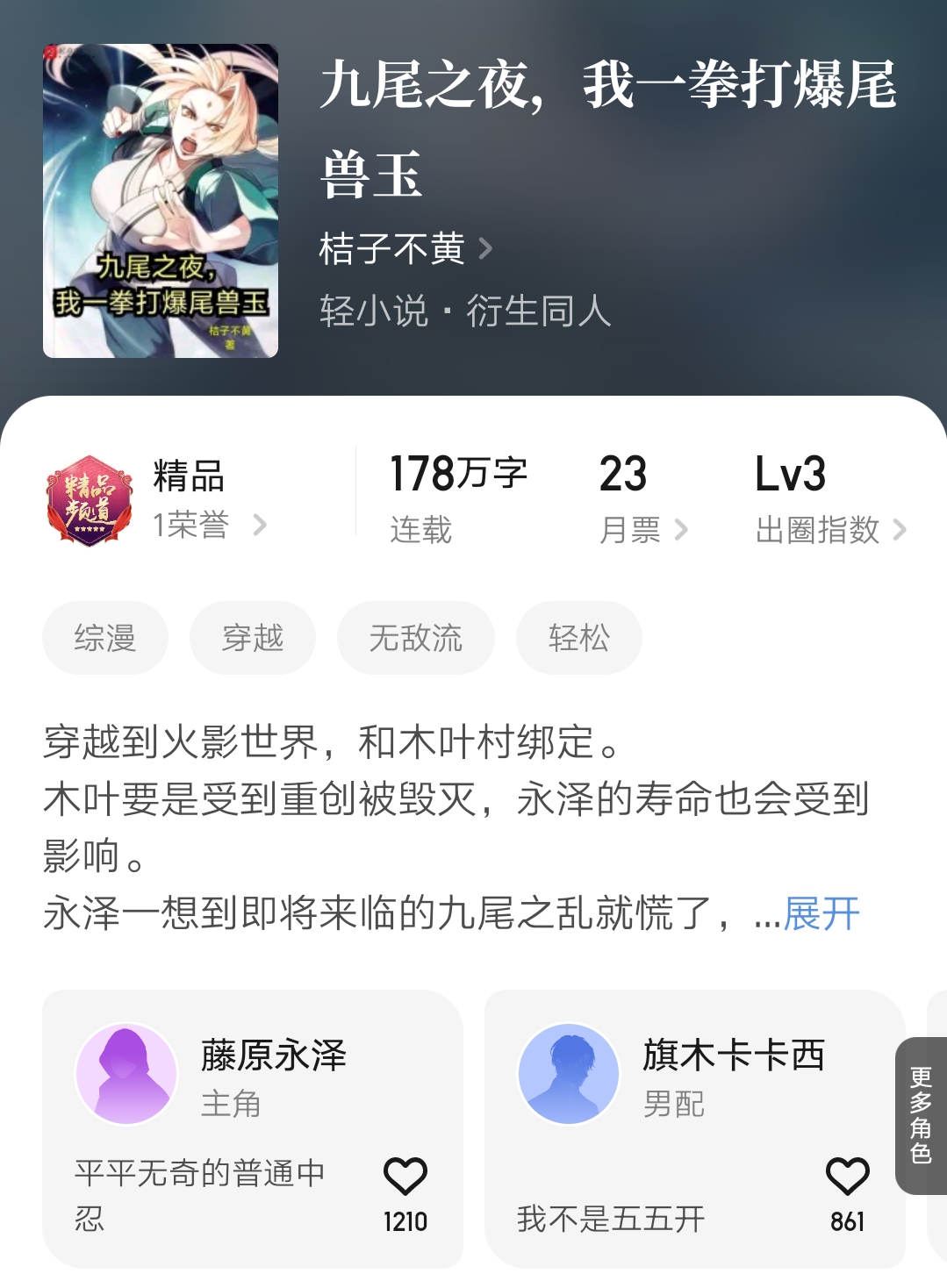This screenshot has height=1288, width=947.
Task: Tap the heart icon under 旗木卡卡西
Action: coord(845,1174)
